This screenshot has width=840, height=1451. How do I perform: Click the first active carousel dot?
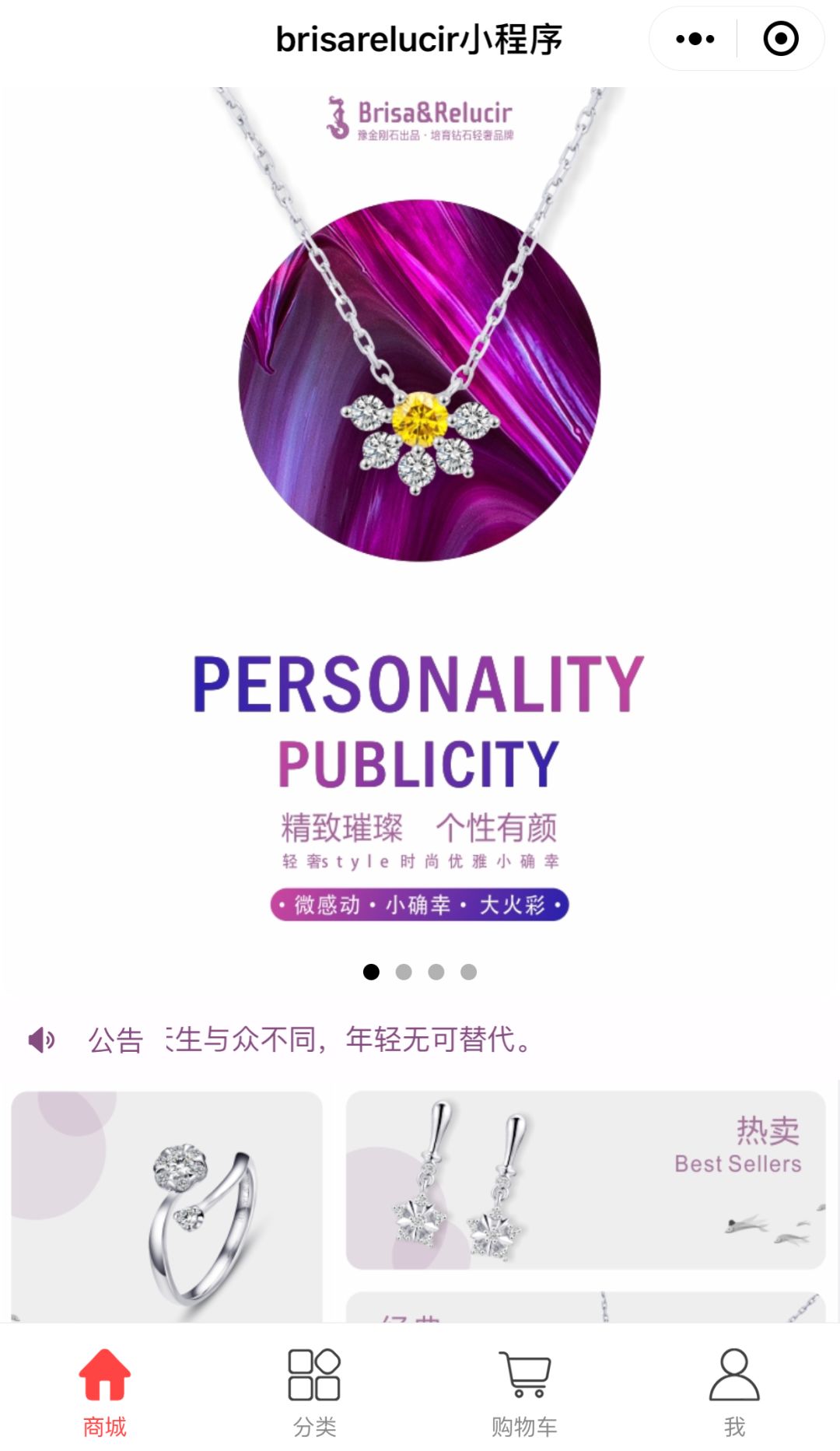coord(371,972)
